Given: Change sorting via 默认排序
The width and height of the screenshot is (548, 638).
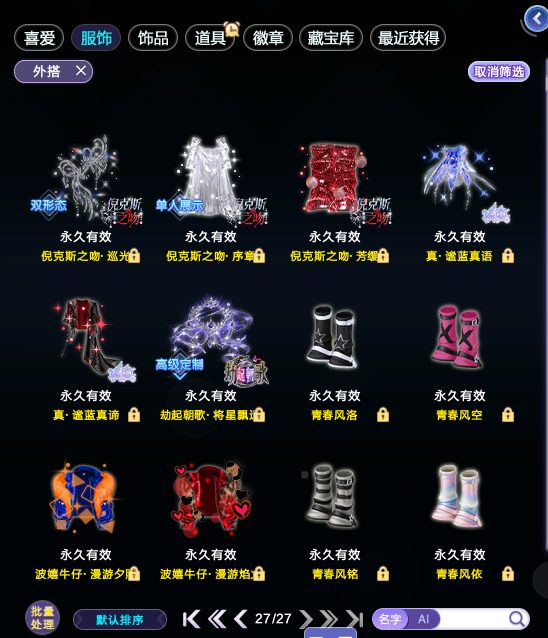Looking at the screenshot, I should (x=120, y=620).
